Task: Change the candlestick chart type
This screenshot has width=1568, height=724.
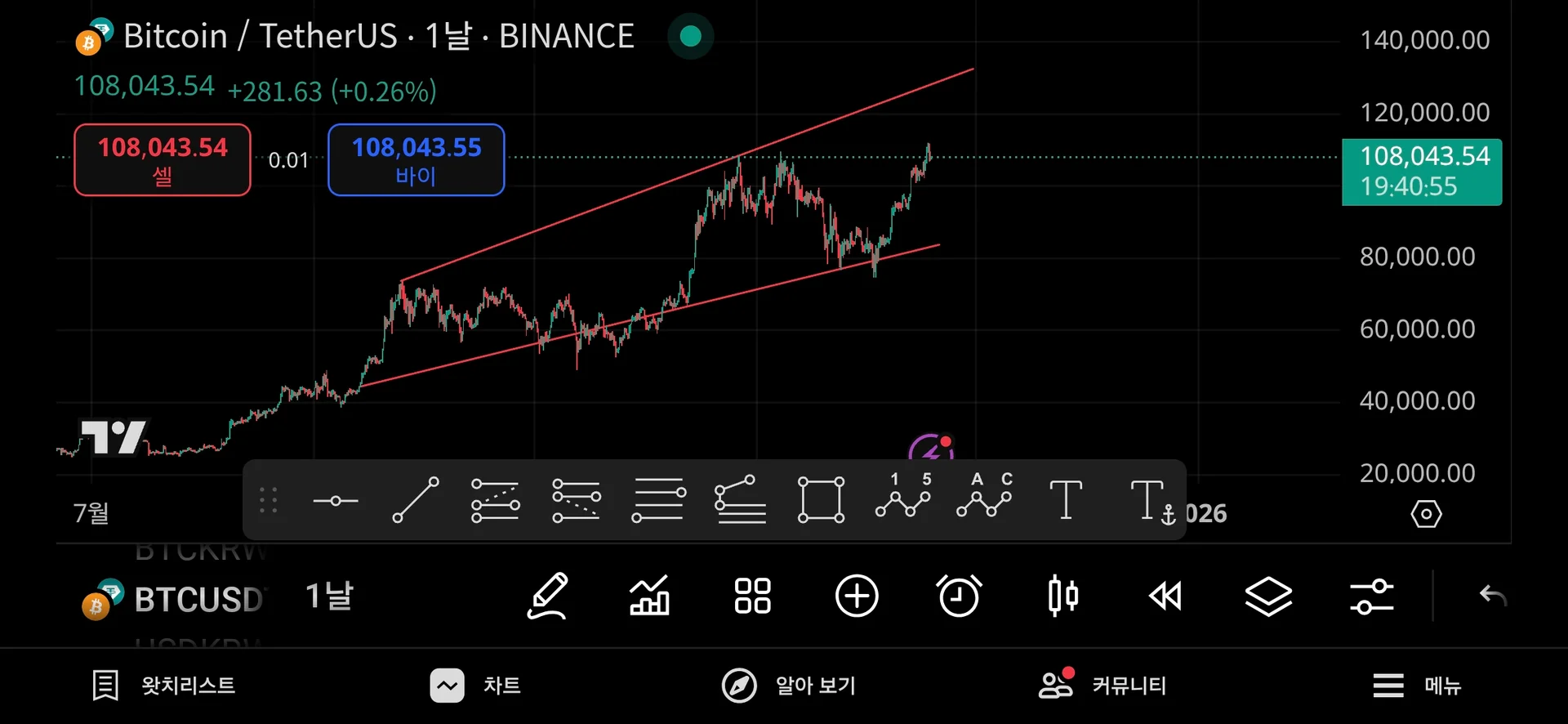Action: (x=1062, y=596)
